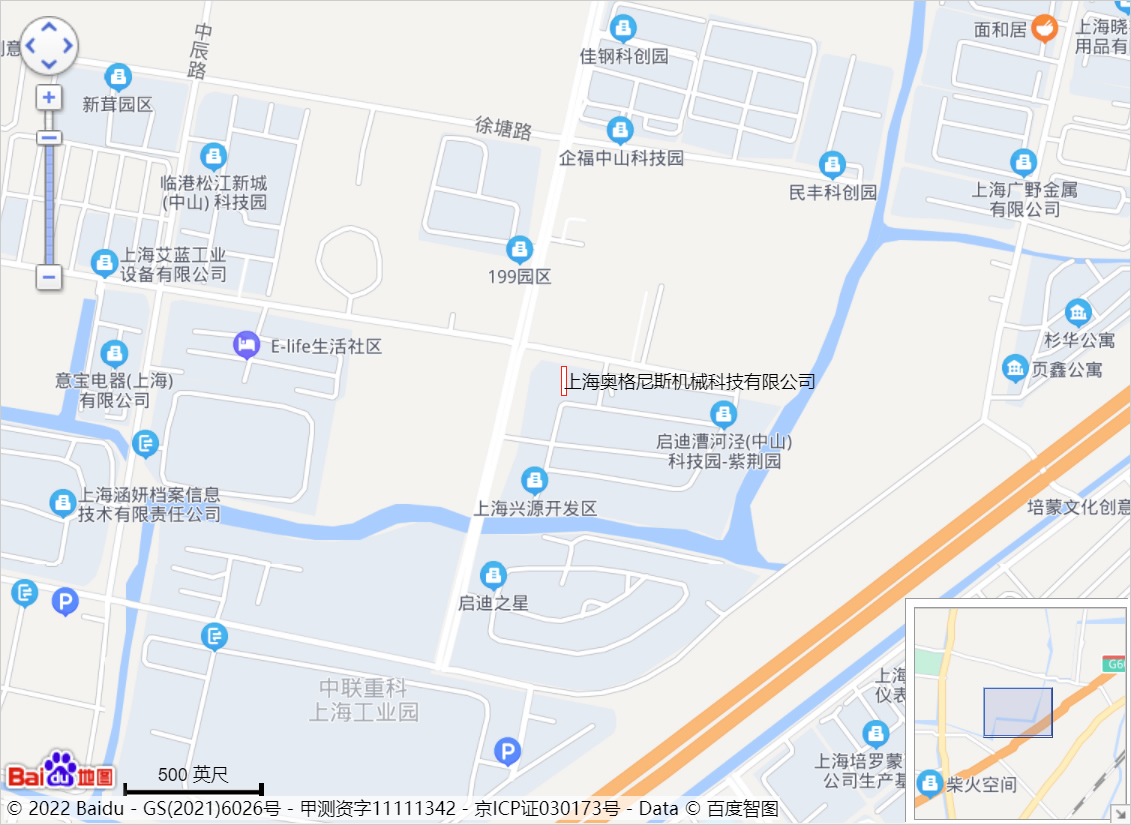
Task: Select the 民丰科创园 marker
Action: click(832, 165)
